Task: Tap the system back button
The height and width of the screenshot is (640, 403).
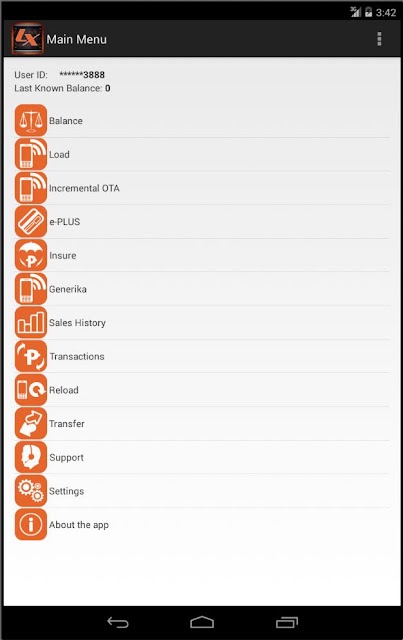Action: (118, 622)
